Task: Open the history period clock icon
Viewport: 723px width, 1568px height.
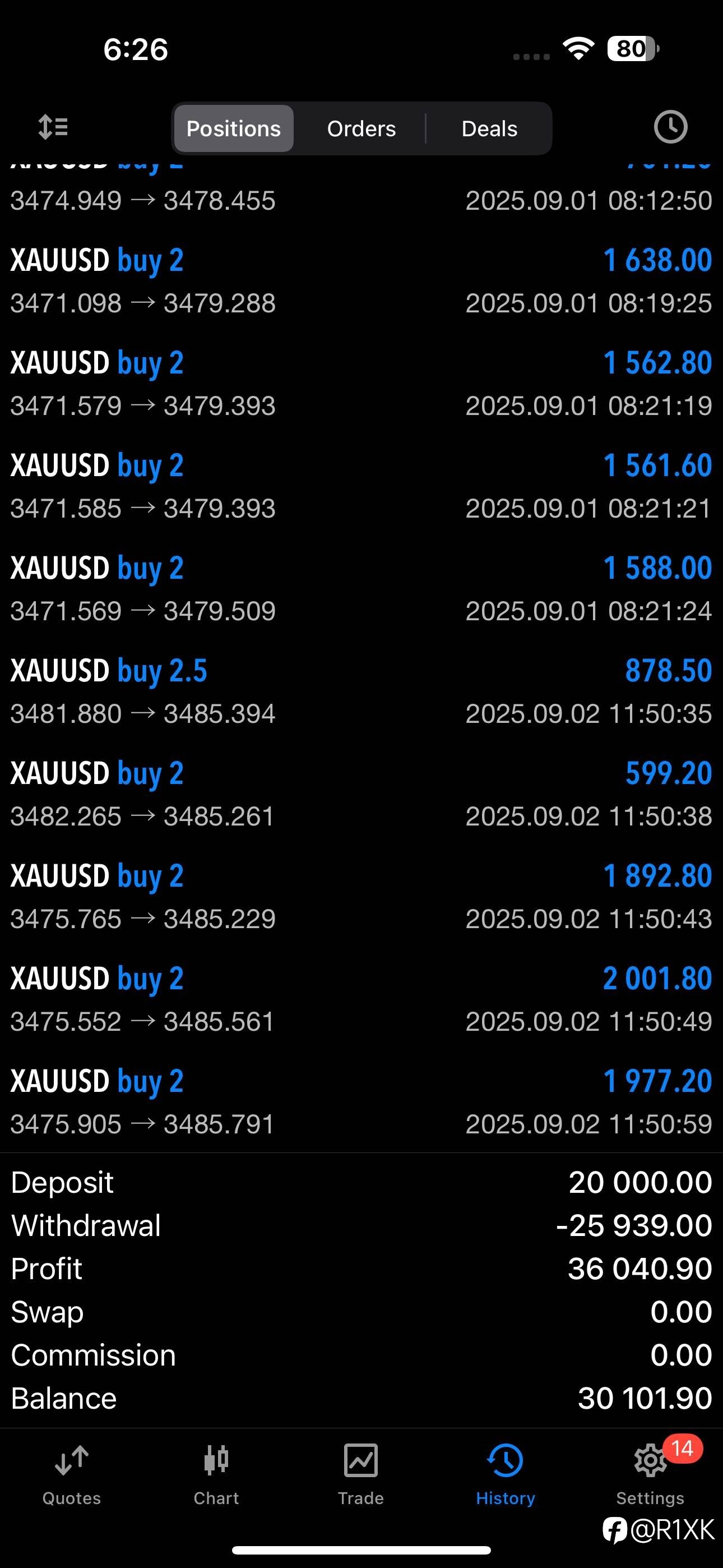Action: (670, 127)
